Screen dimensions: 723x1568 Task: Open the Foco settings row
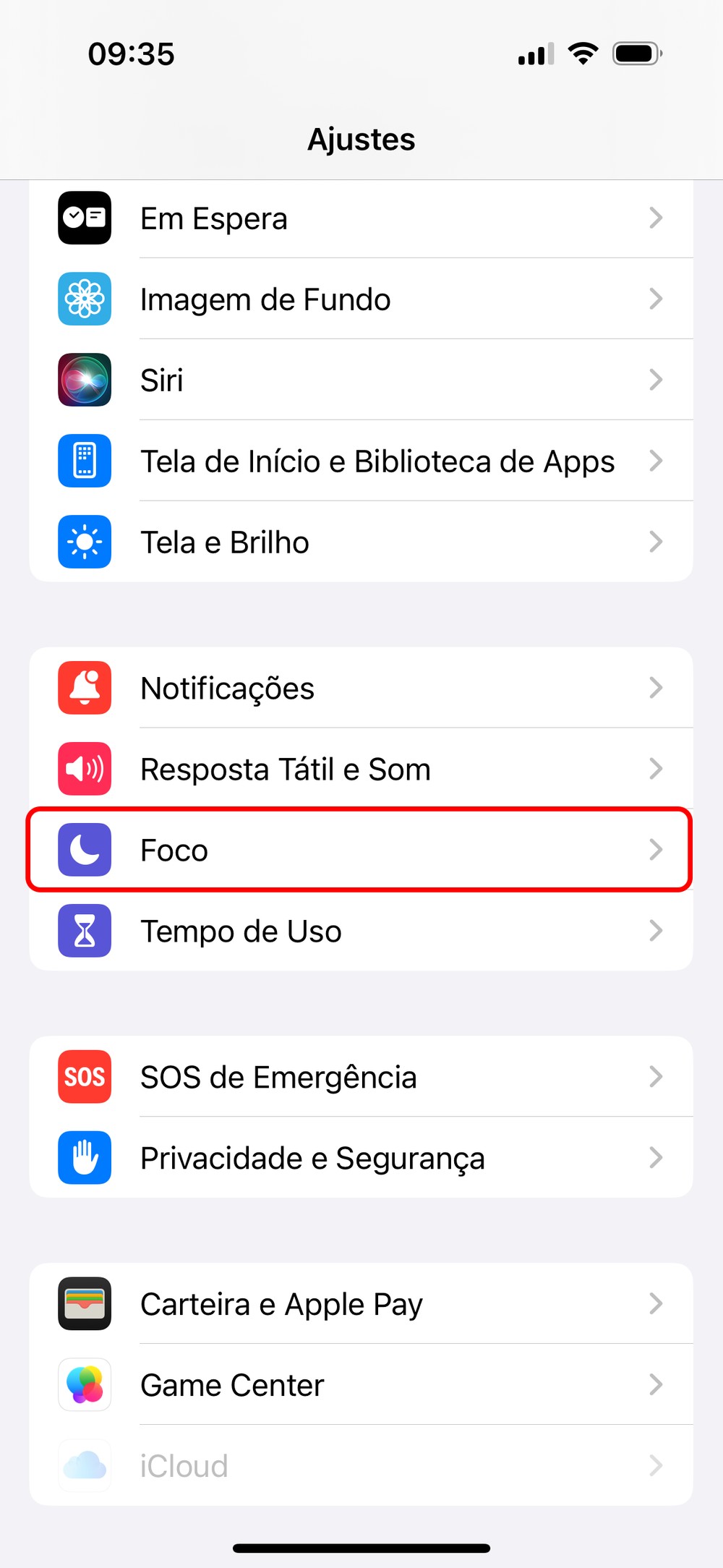pos(360,850)
